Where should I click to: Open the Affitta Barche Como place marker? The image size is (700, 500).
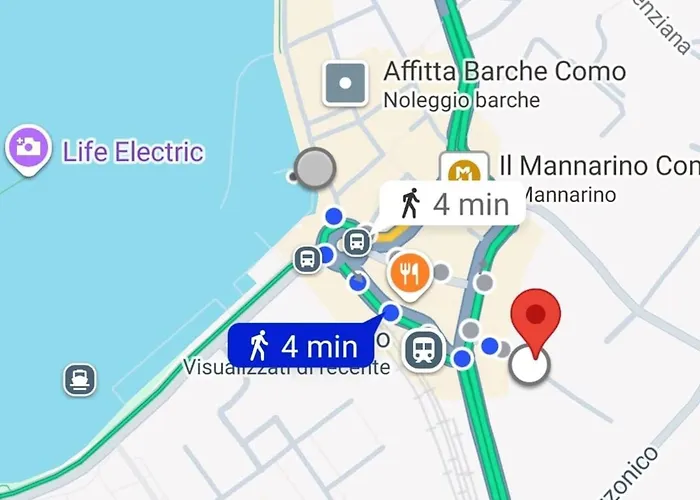click(x=346, y=84)
